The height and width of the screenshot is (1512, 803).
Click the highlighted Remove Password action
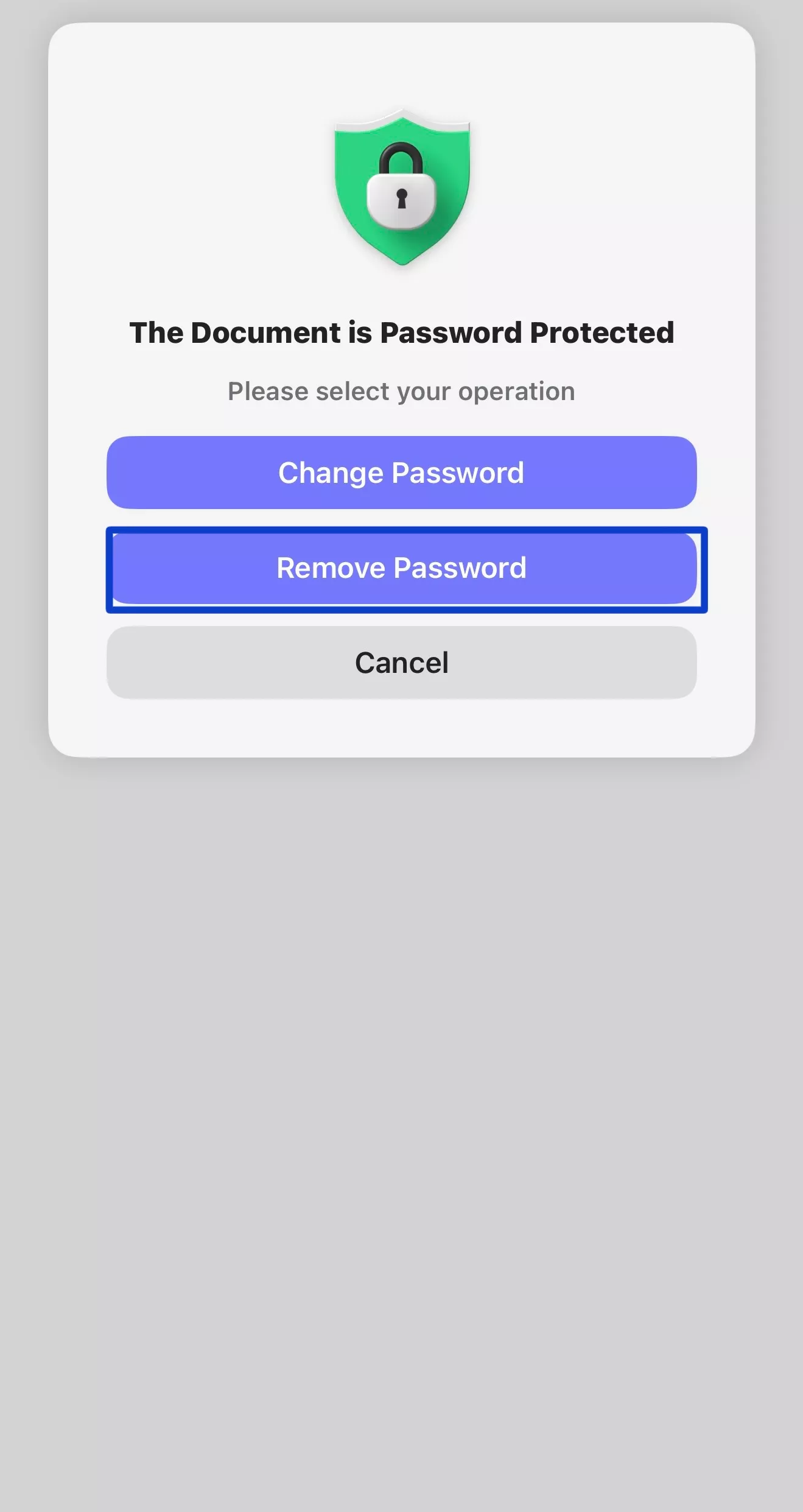(401, 568)
